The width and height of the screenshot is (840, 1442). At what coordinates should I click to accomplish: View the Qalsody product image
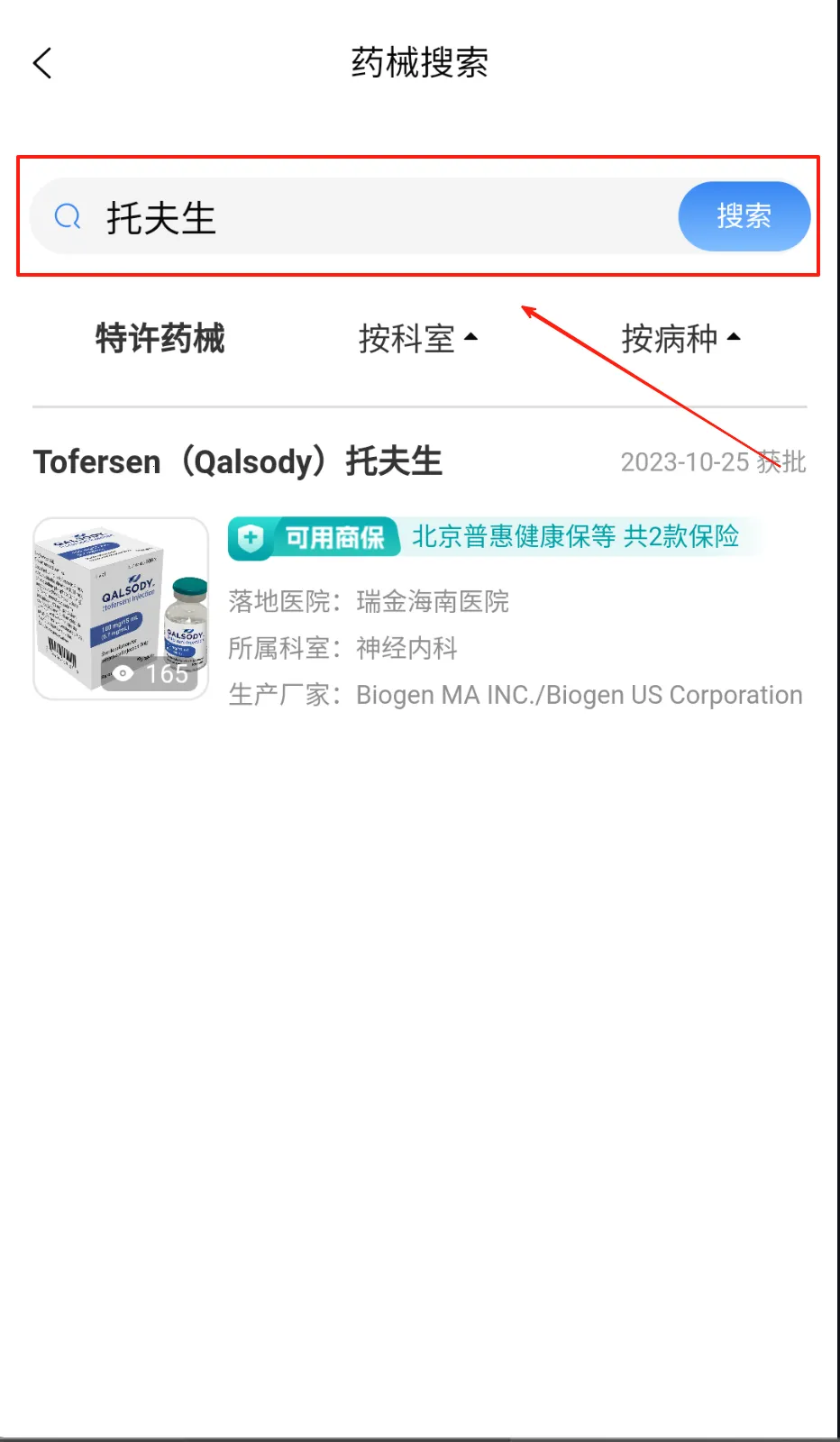(x=121, y=608)
